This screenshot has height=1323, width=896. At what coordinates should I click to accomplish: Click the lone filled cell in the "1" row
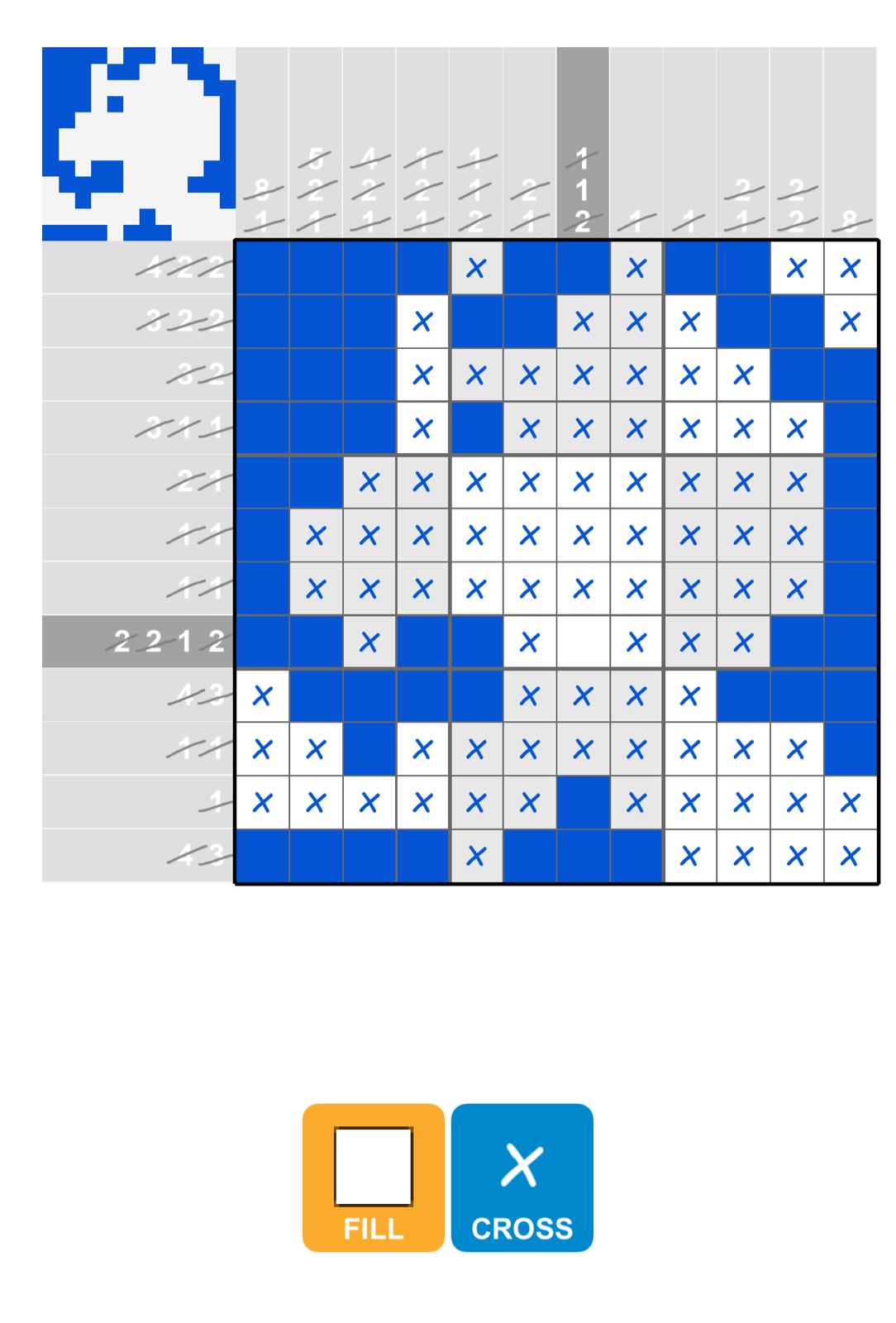pos(584,801)
